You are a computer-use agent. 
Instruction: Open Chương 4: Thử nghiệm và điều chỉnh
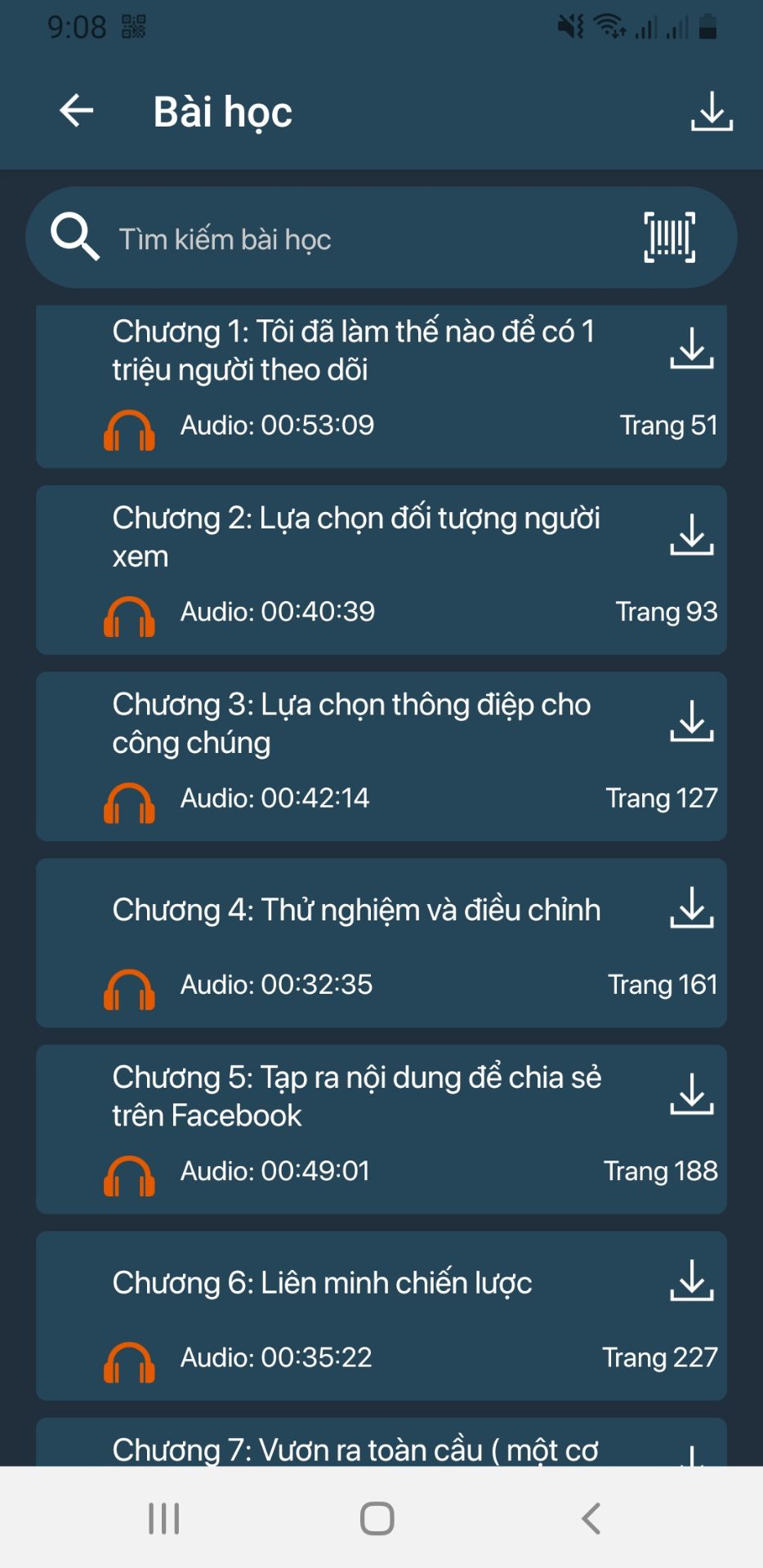[x=357, y=910]
